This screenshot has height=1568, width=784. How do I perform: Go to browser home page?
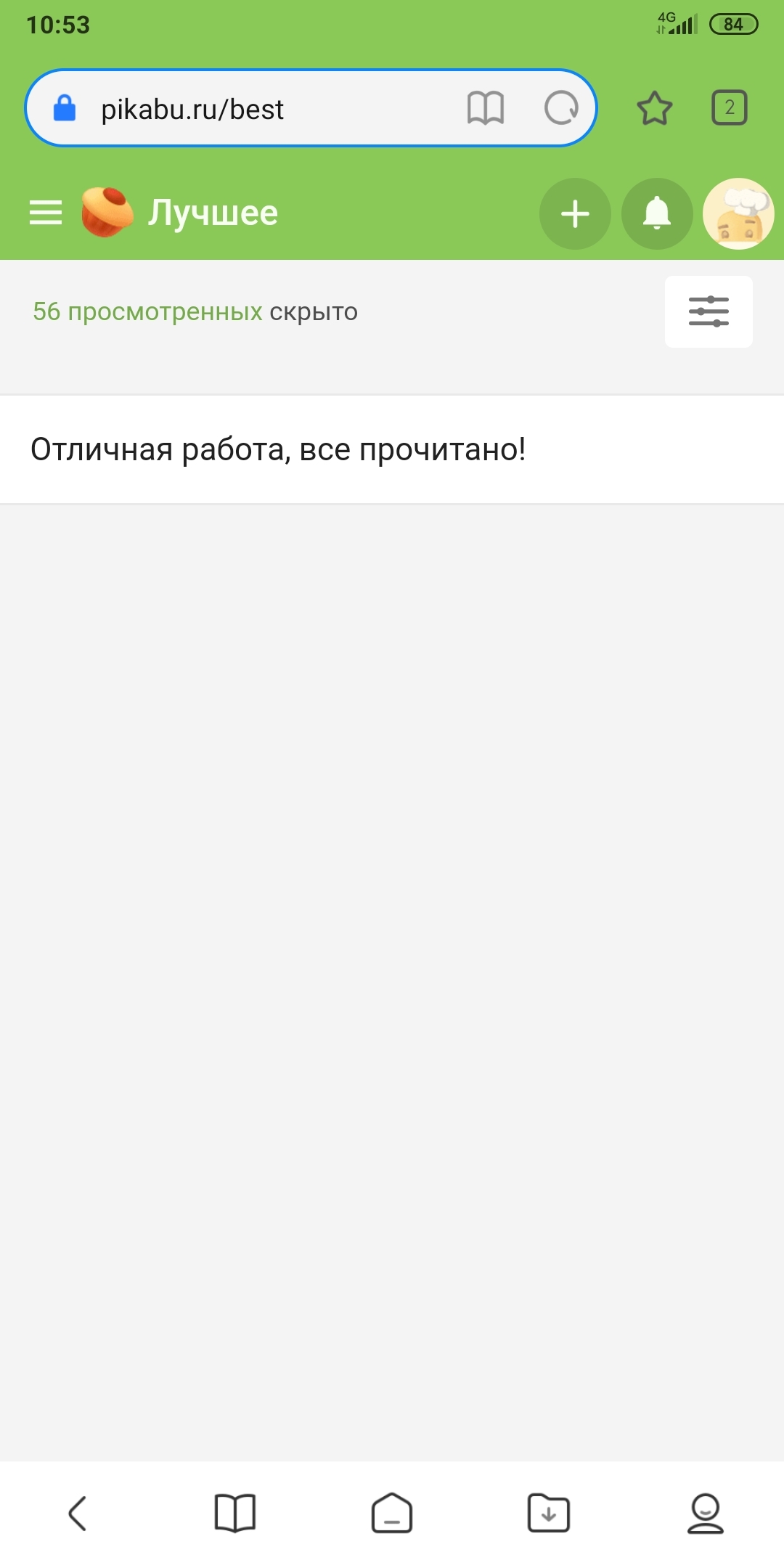pos(392,1514)
